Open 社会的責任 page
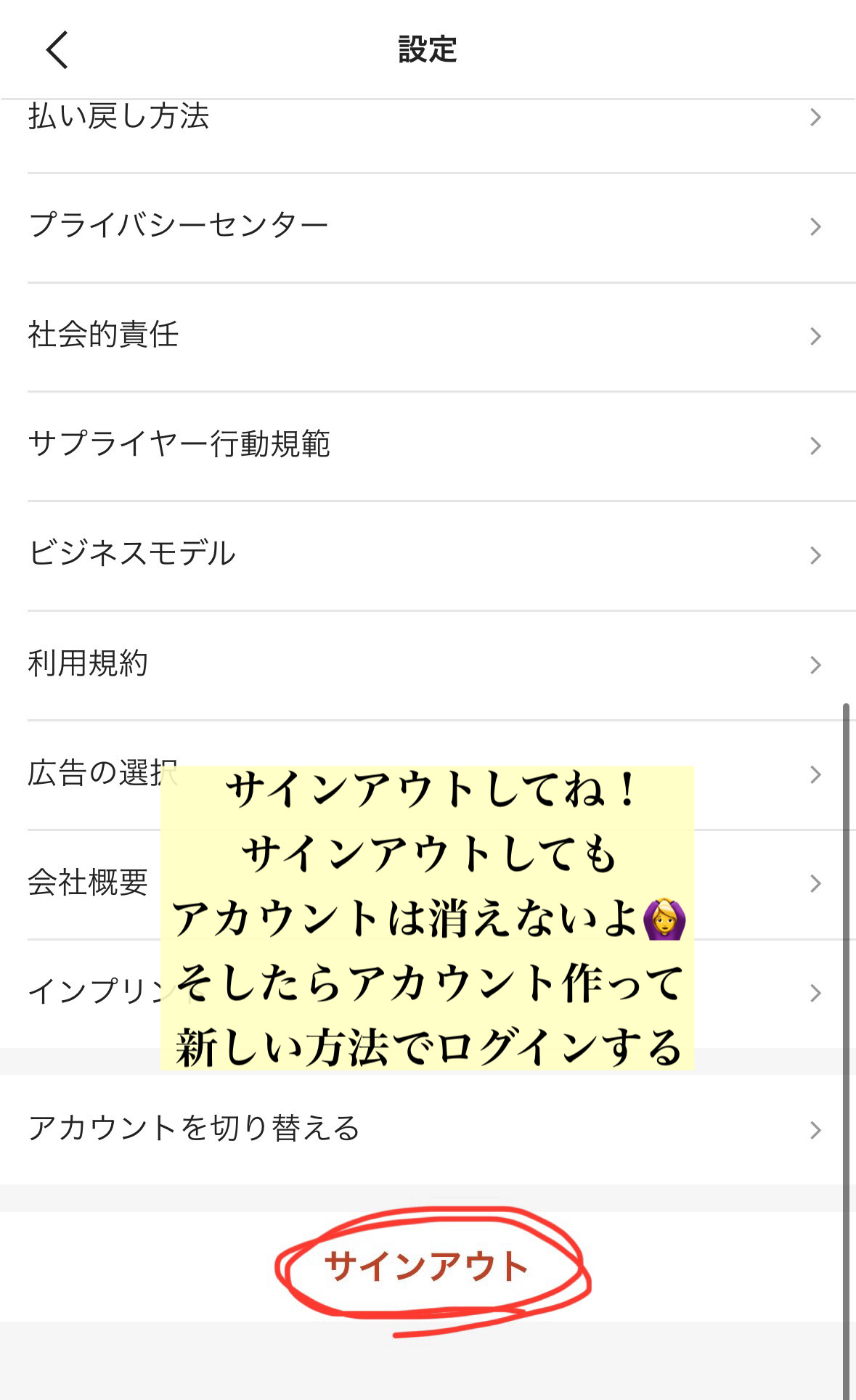The height and width of the screenshot is (1400, 856). click(x=103, y=335)
